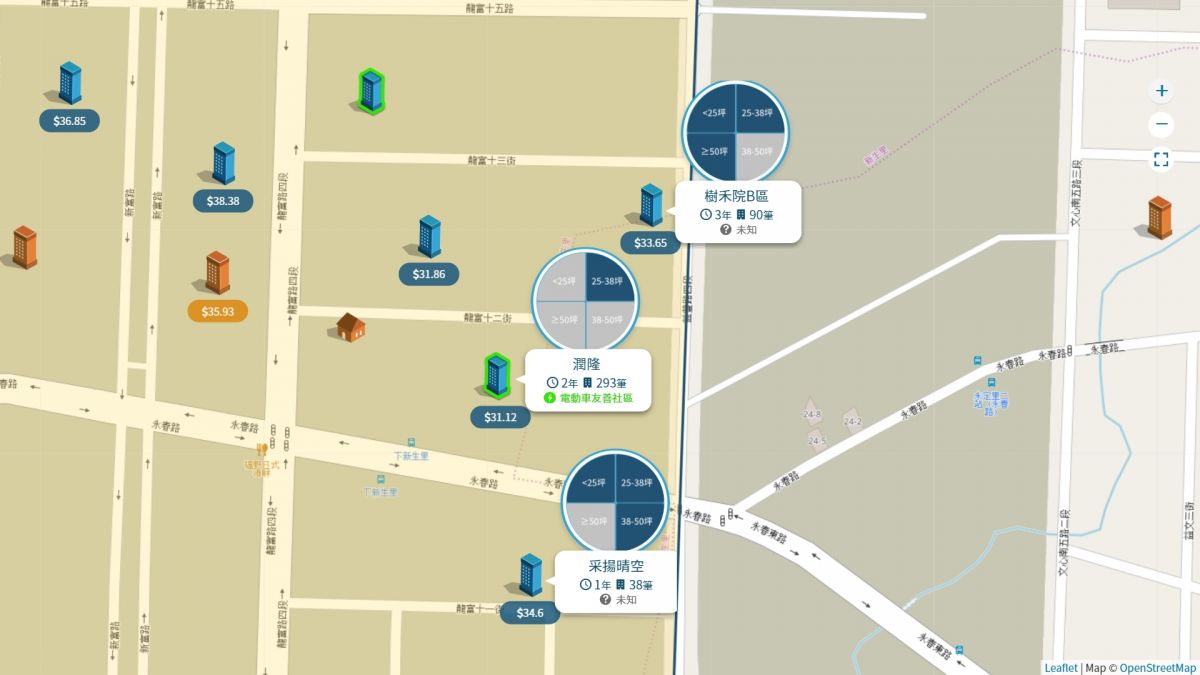Open the $36.85 building marker
This screenshot has height=675, width=1200.
pyautogui.click(x=70, y=85)
